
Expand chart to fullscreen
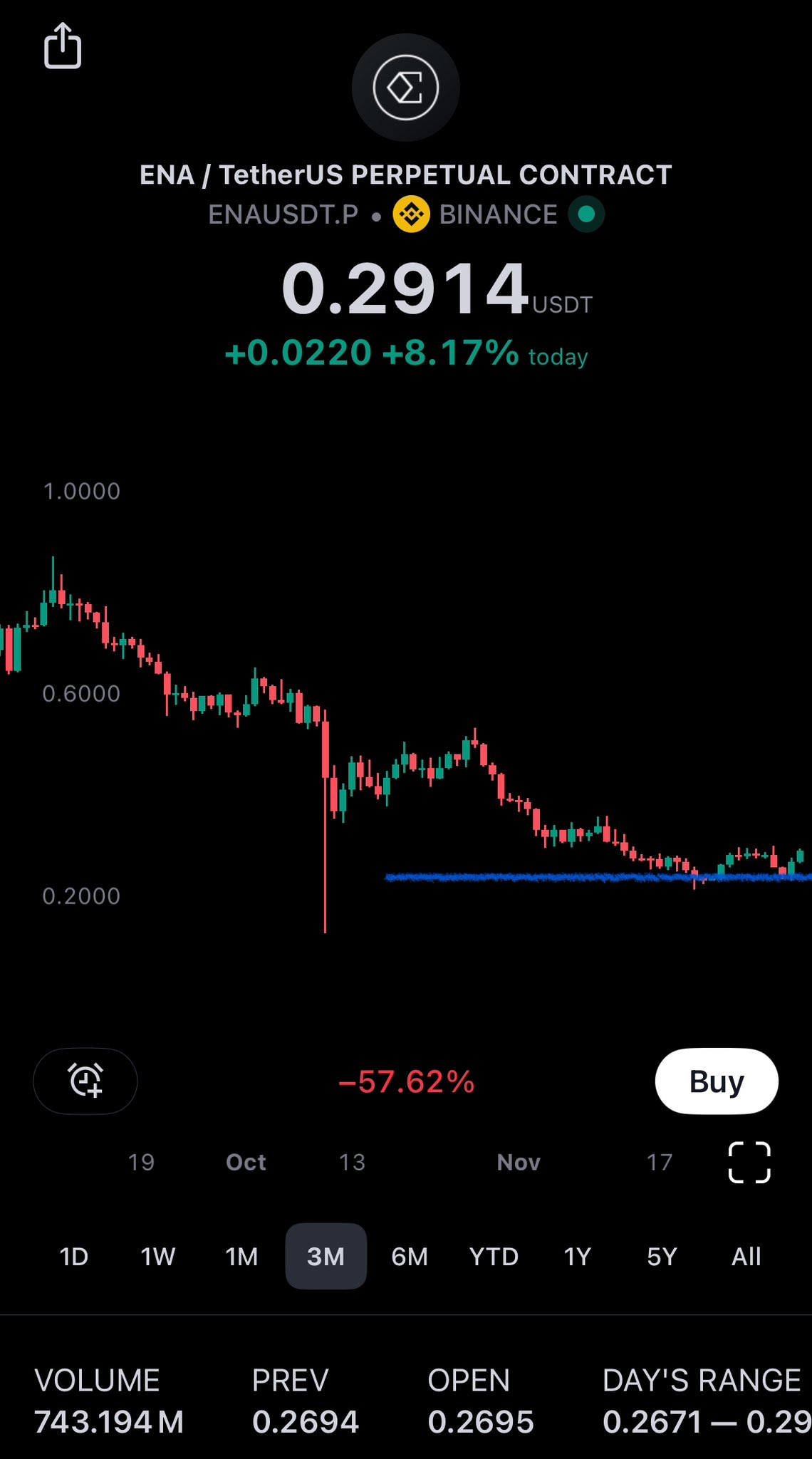(749, 1163)
